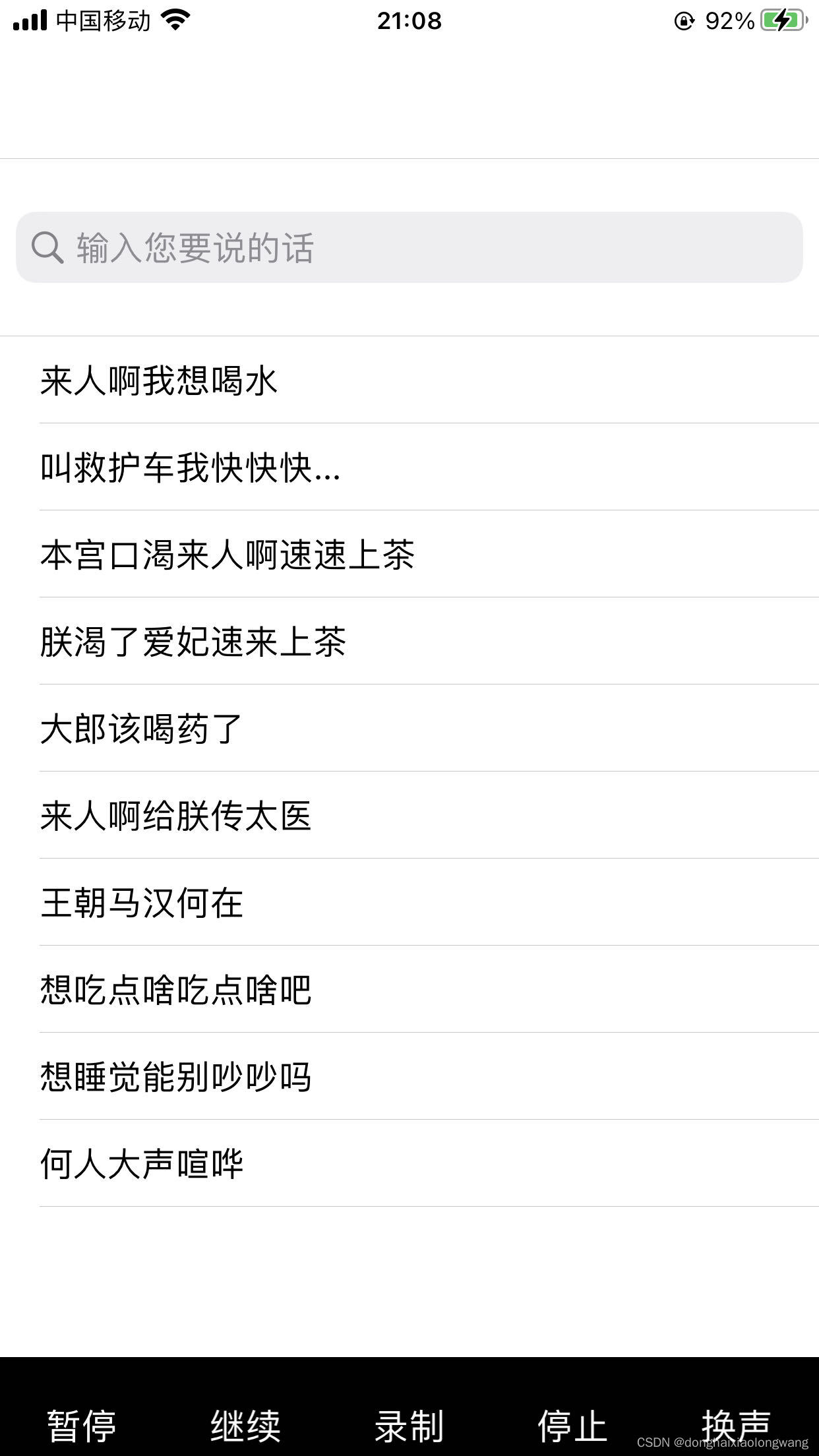Tap the 想睡觉能别吵吵吗 row

pos(409,1076)
